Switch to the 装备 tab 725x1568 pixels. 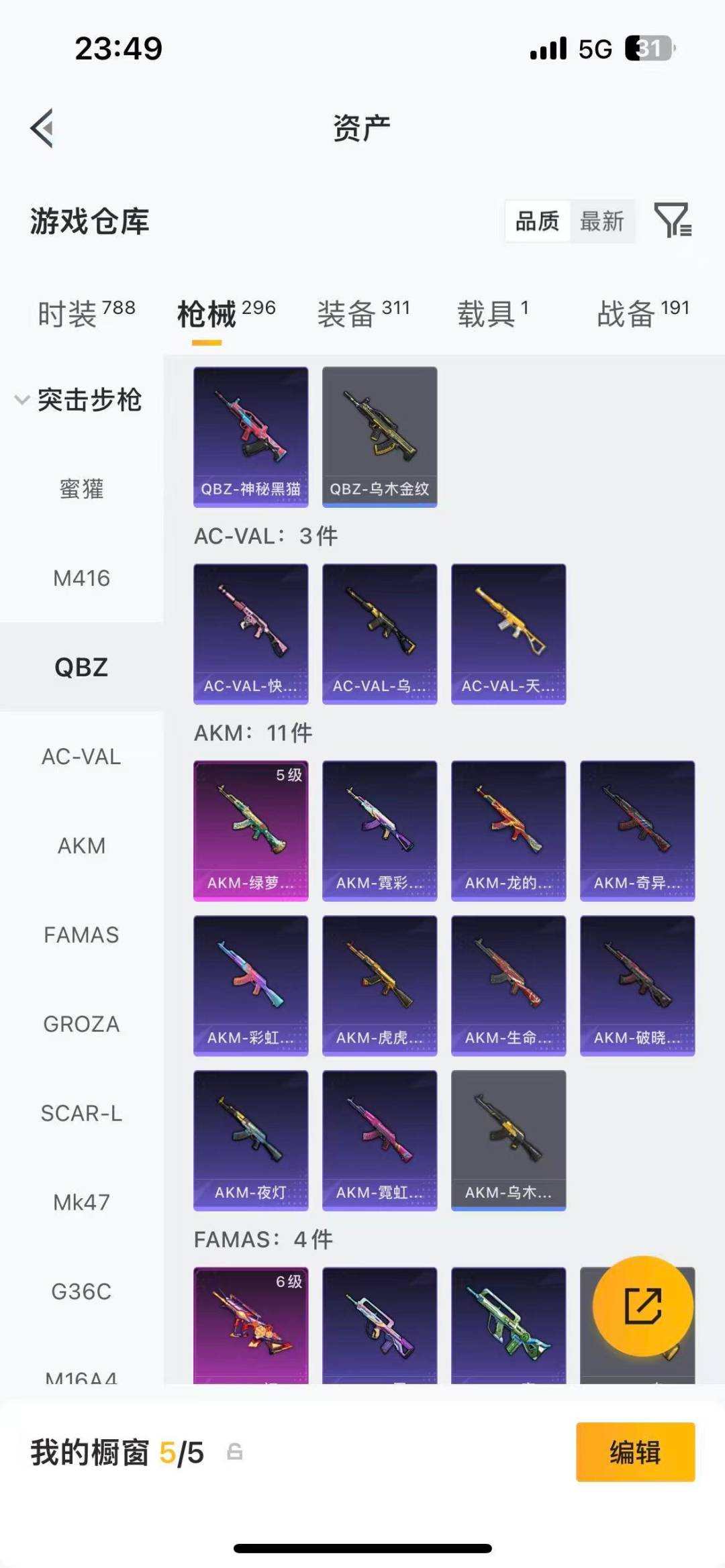pos(363,313)
